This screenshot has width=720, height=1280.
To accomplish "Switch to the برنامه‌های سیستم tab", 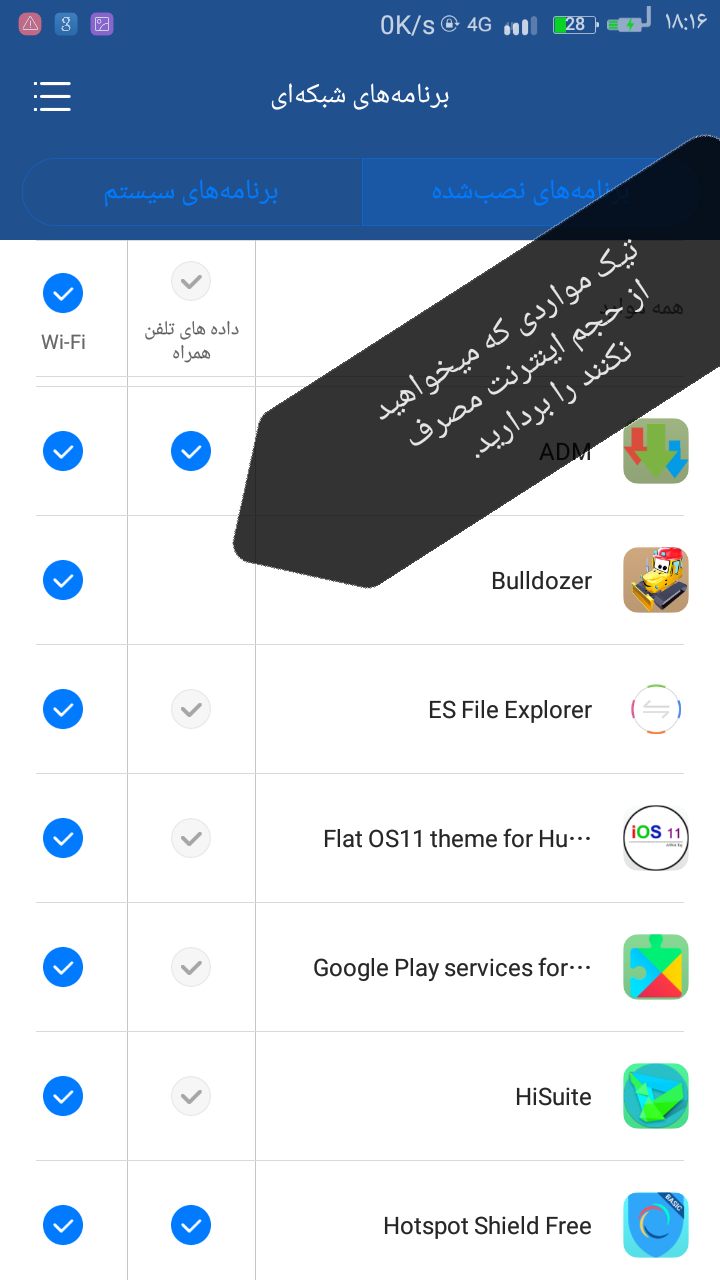I will 191,192.
